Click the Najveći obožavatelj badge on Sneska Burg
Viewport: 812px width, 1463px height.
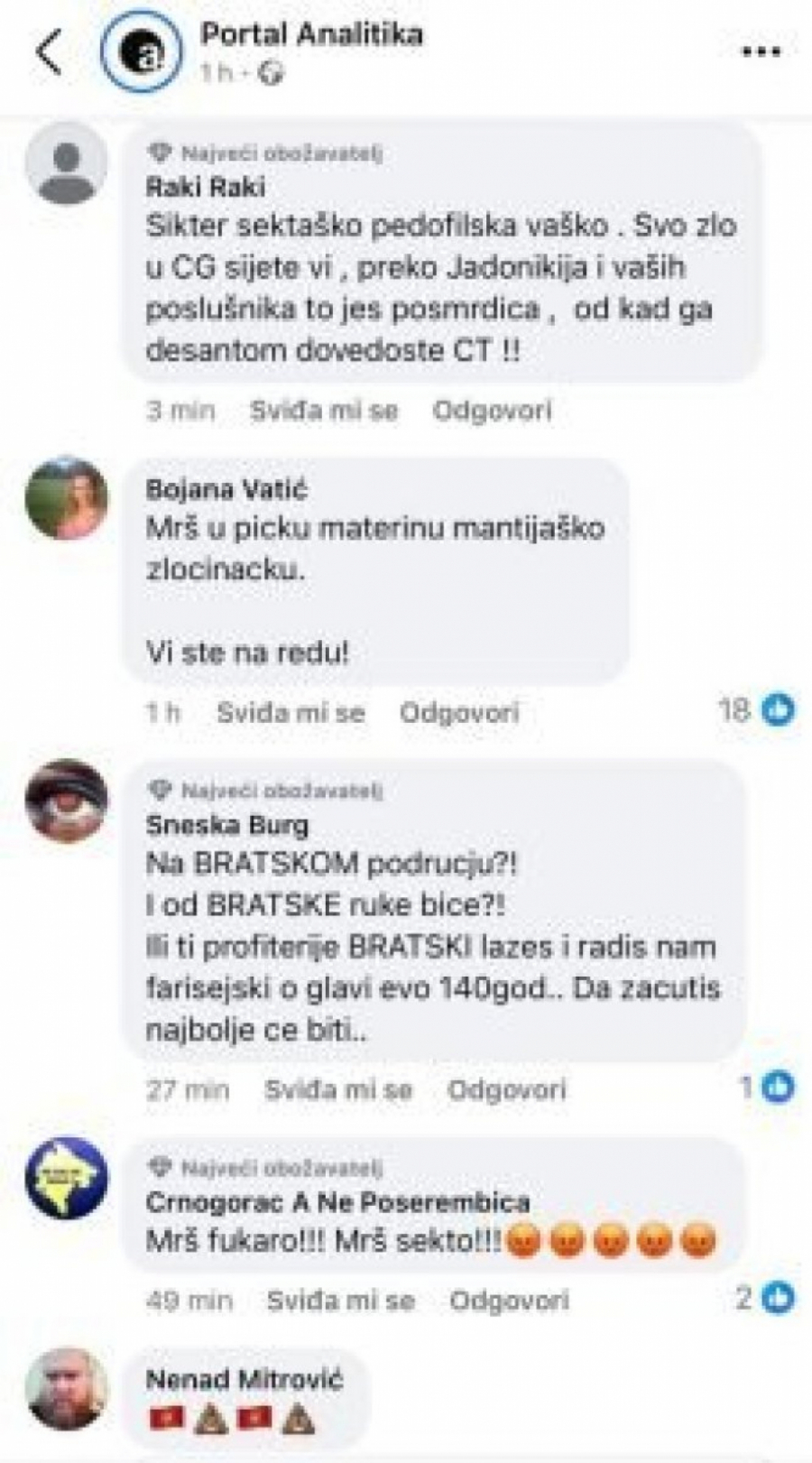266,792
